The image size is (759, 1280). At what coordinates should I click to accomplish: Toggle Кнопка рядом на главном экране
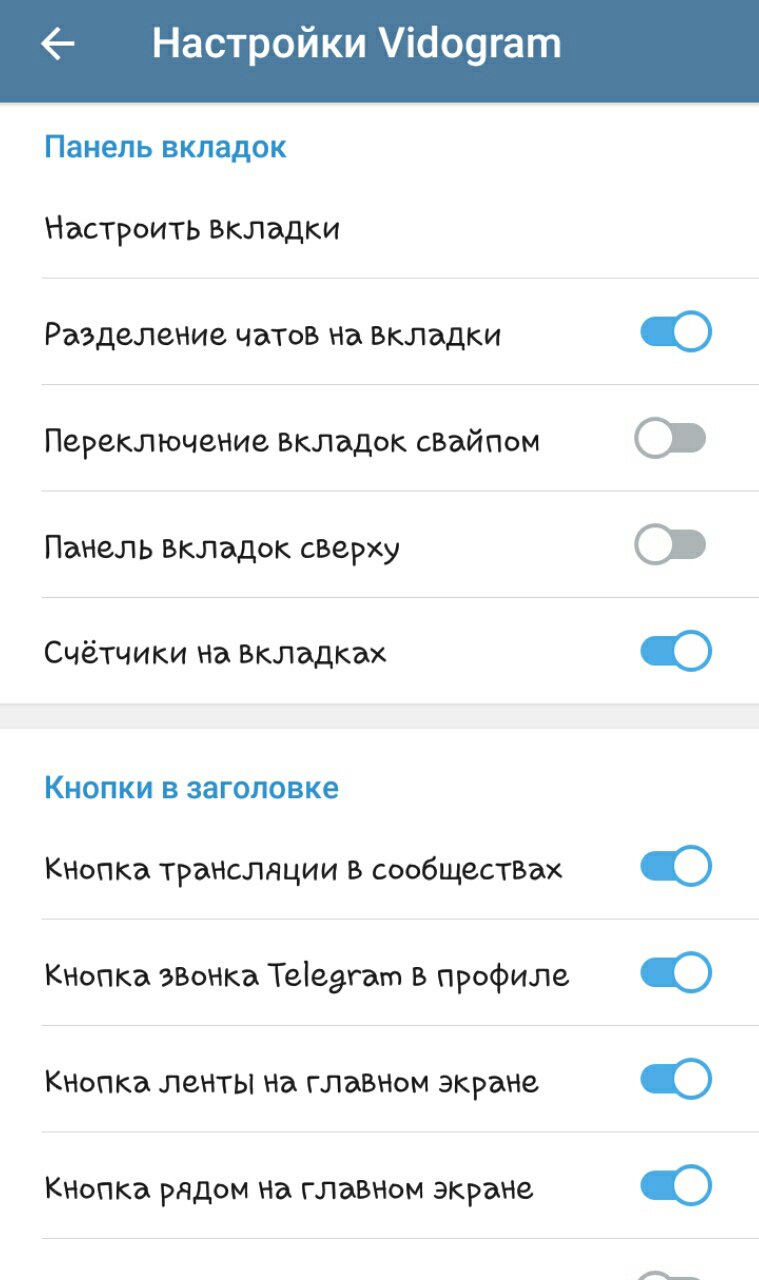[x=675, y=1187]
